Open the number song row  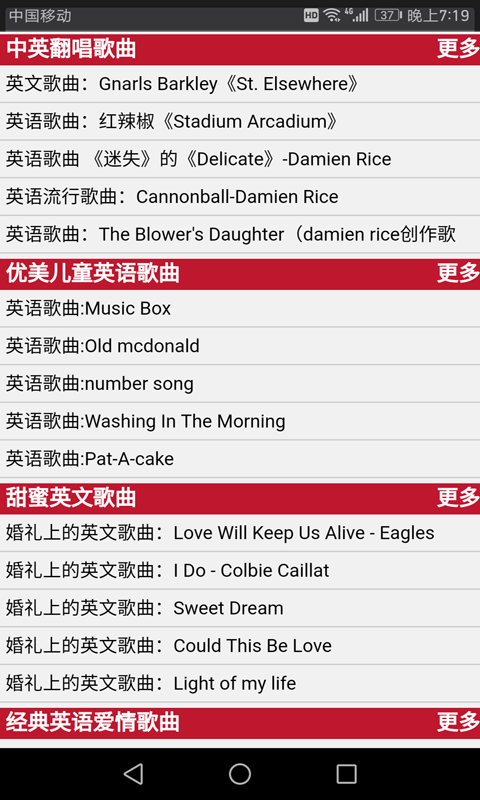[240, 384]
